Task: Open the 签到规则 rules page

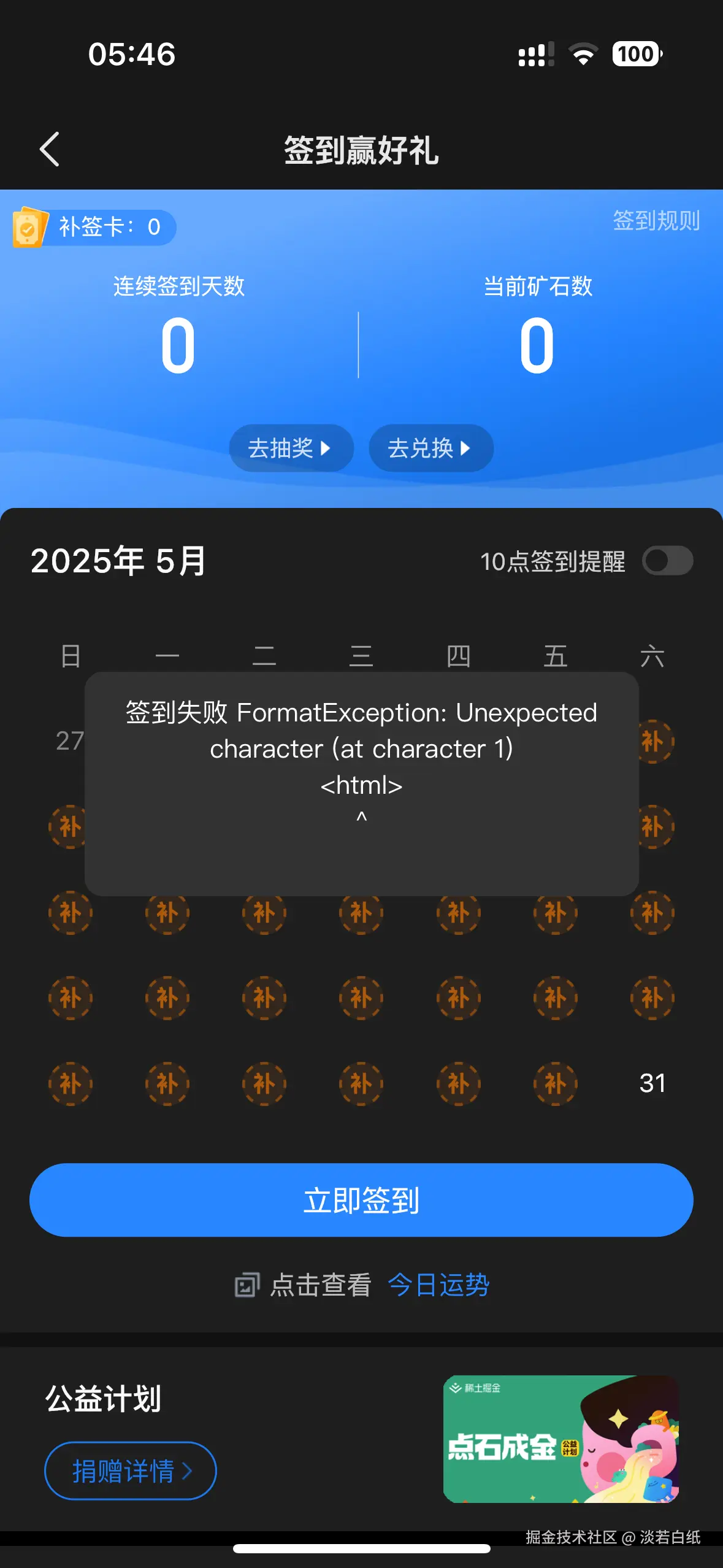Action: 656,223
